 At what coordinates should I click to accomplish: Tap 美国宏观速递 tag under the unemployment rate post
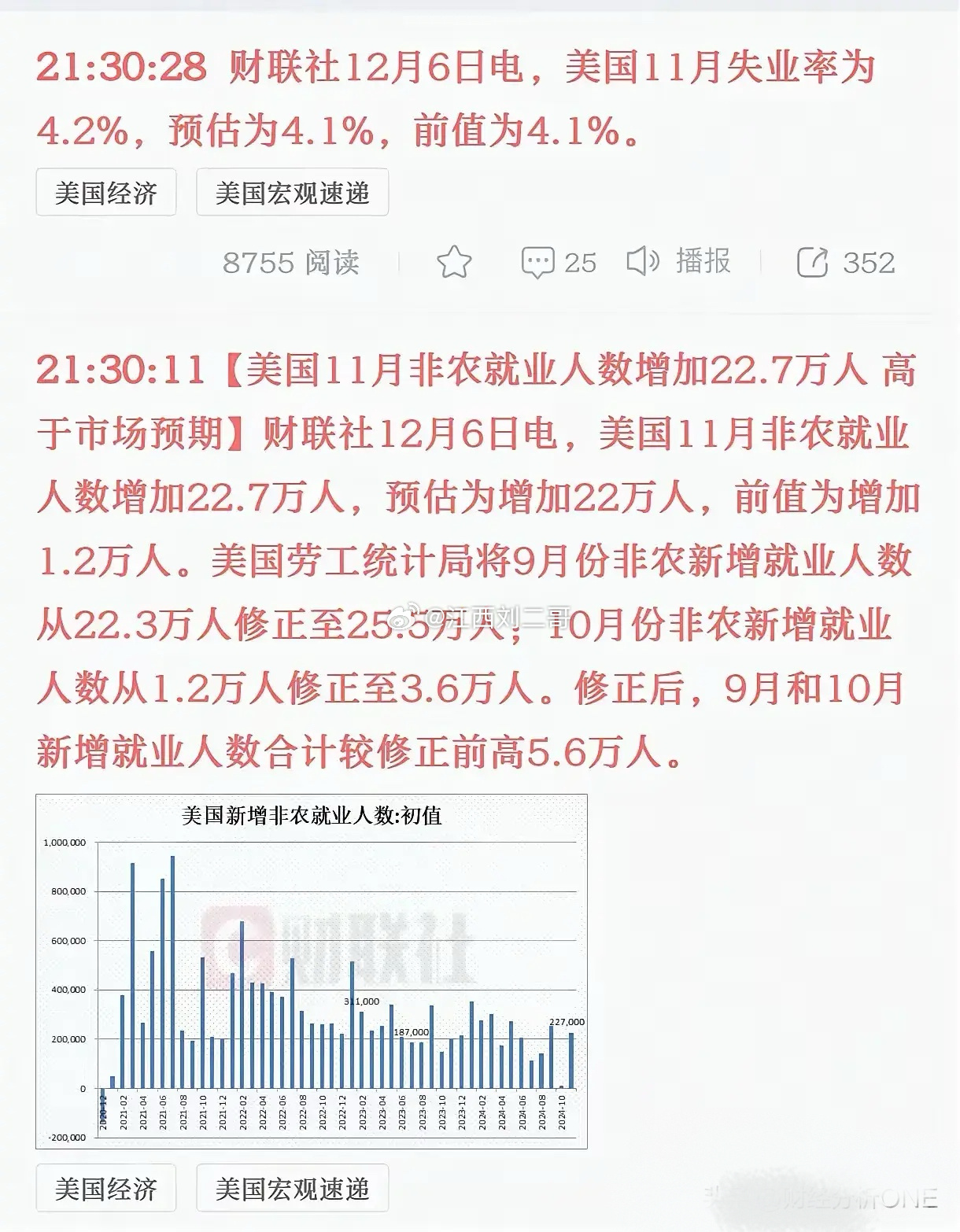pos(292,193)
